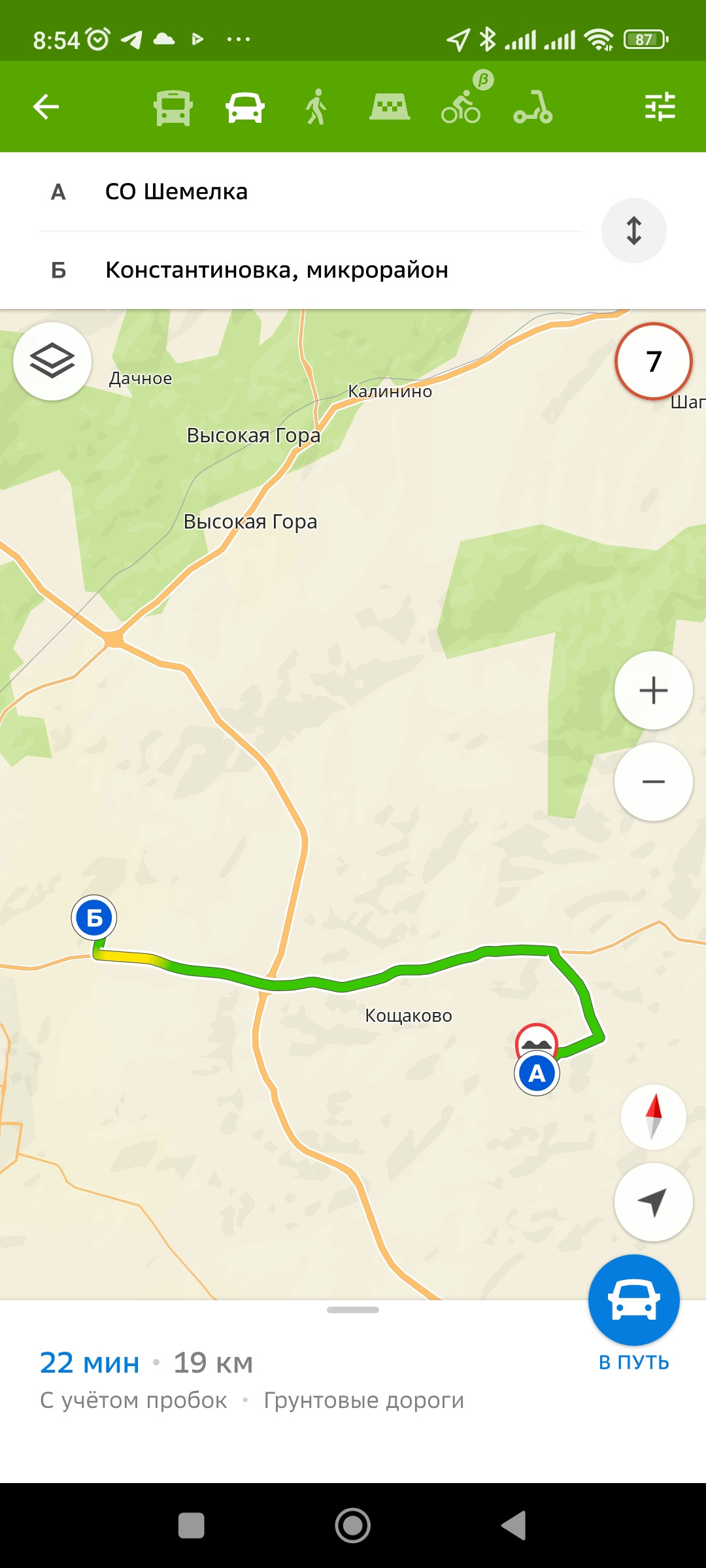Center map on my location

[654, 1202]
